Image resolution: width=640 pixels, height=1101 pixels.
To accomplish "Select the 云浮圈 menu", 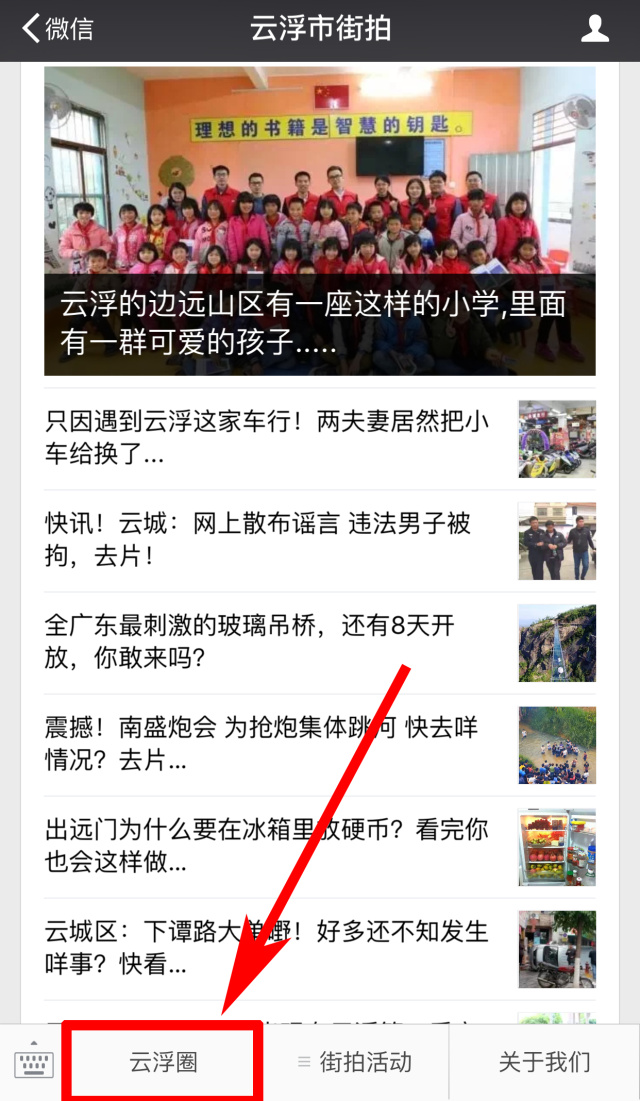I will [163, 1062].
